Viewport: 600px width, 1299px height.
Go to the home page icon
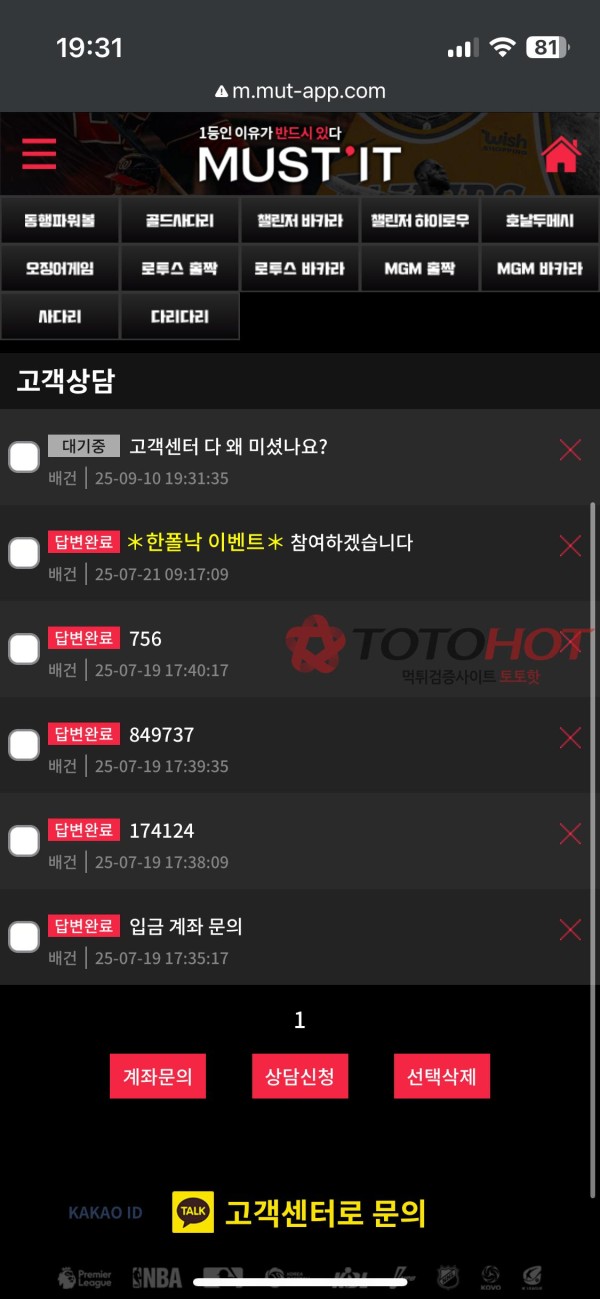(560, 154)
